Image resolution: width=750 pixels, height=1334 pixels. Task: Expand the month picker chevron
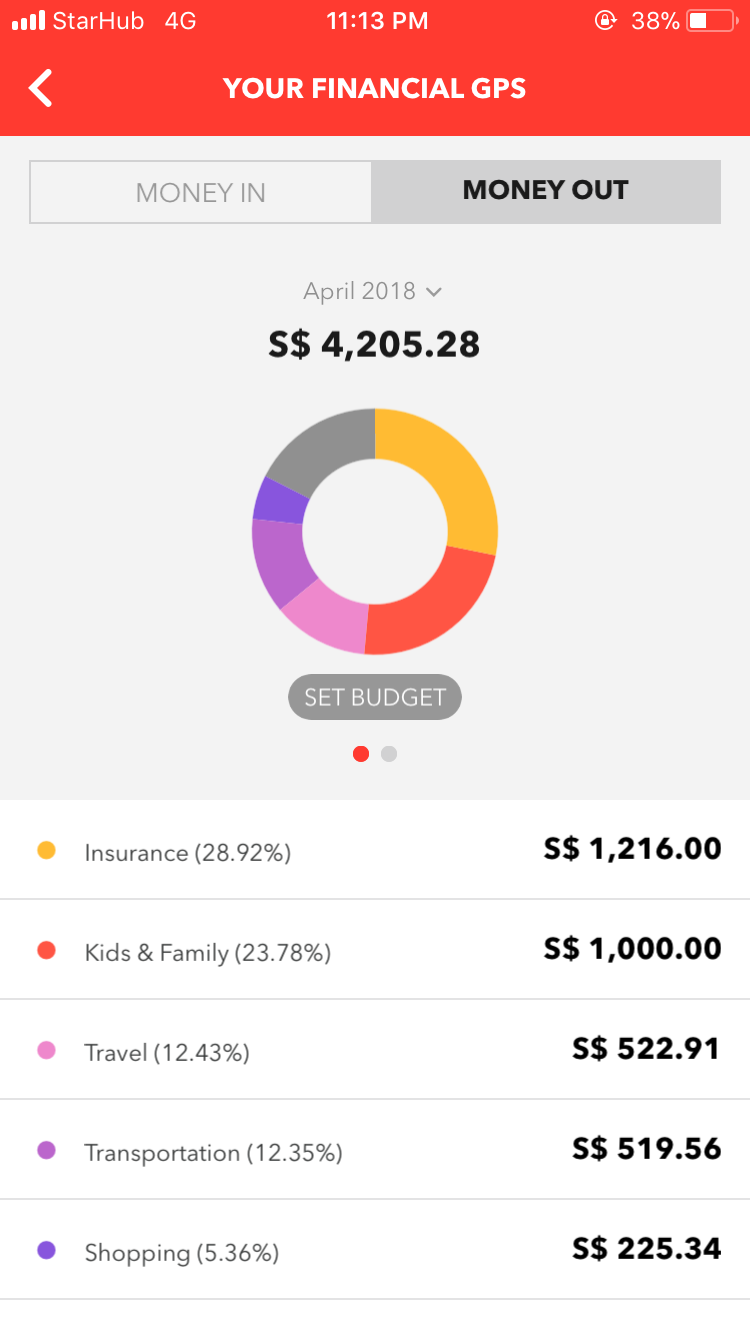tap(433, 292)
